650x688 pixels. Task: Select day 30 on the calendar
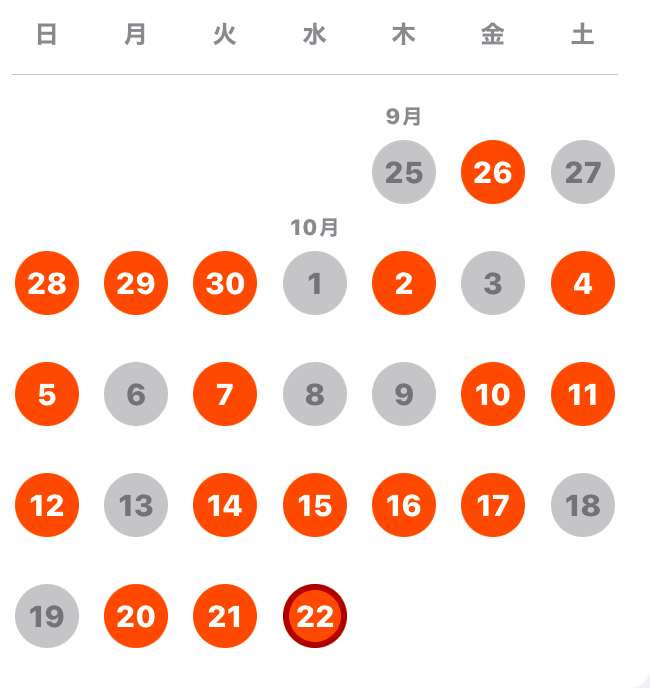(225, 283)
